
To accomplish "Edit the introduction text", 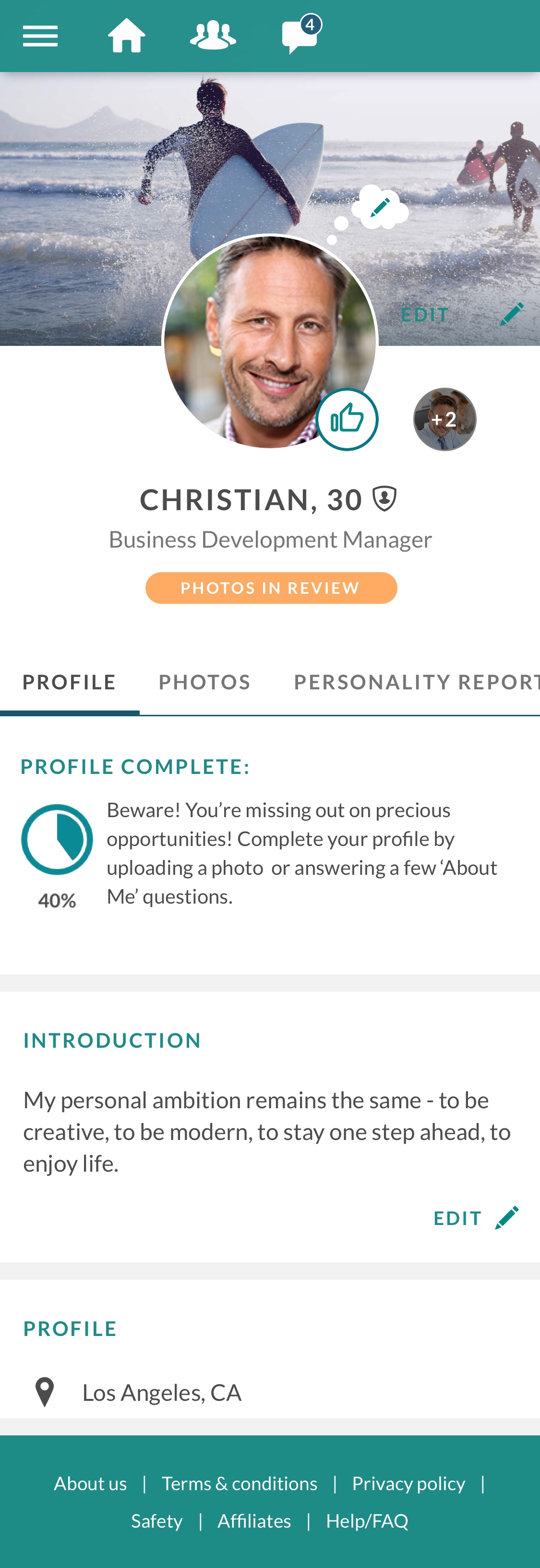I will point(476,1218).
